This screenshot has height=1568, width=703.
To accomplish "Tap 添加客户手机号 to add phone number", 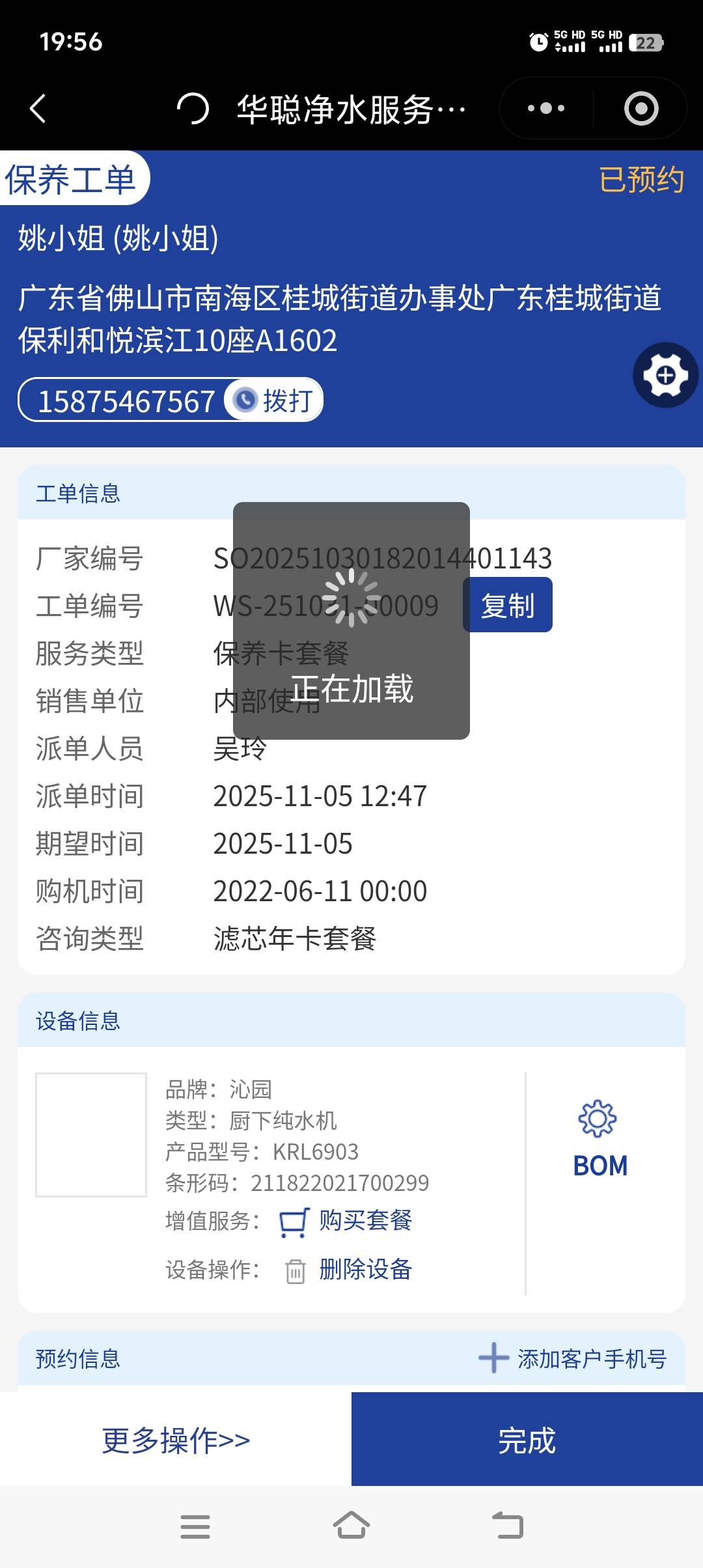I will 573,1358.
